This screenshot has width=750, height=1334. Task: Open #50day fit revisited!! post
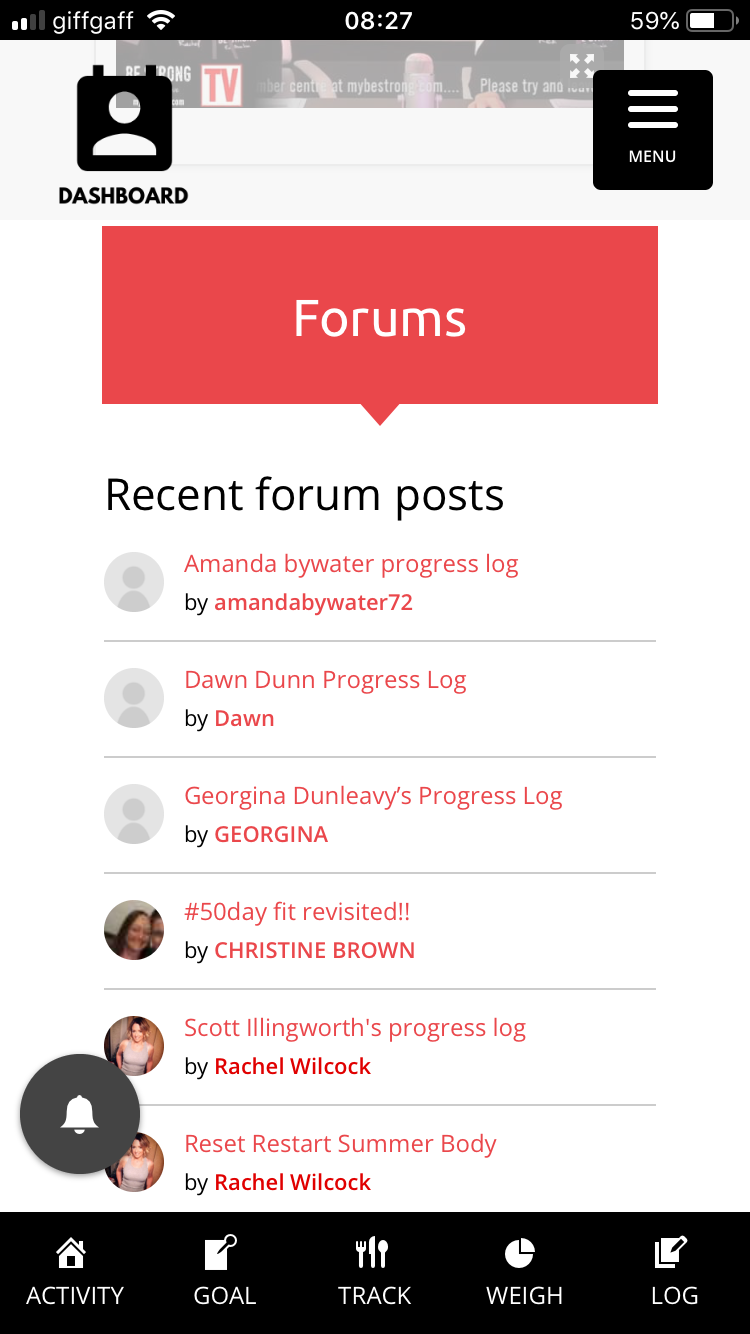[x=297, y=912]
